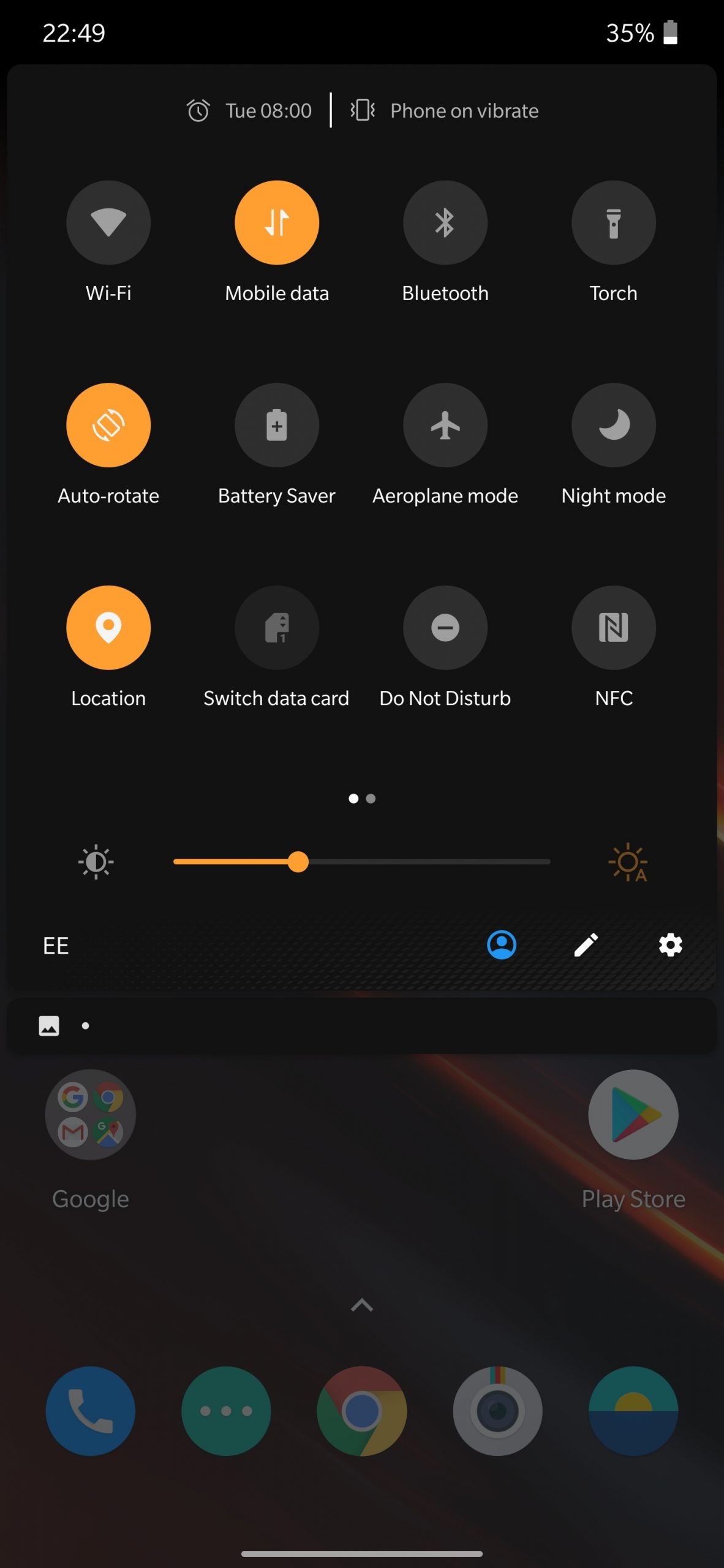Turn off Auto-rotate
Image resolution: width=724 pixels, height=1568 pixels.
[108, 425]
